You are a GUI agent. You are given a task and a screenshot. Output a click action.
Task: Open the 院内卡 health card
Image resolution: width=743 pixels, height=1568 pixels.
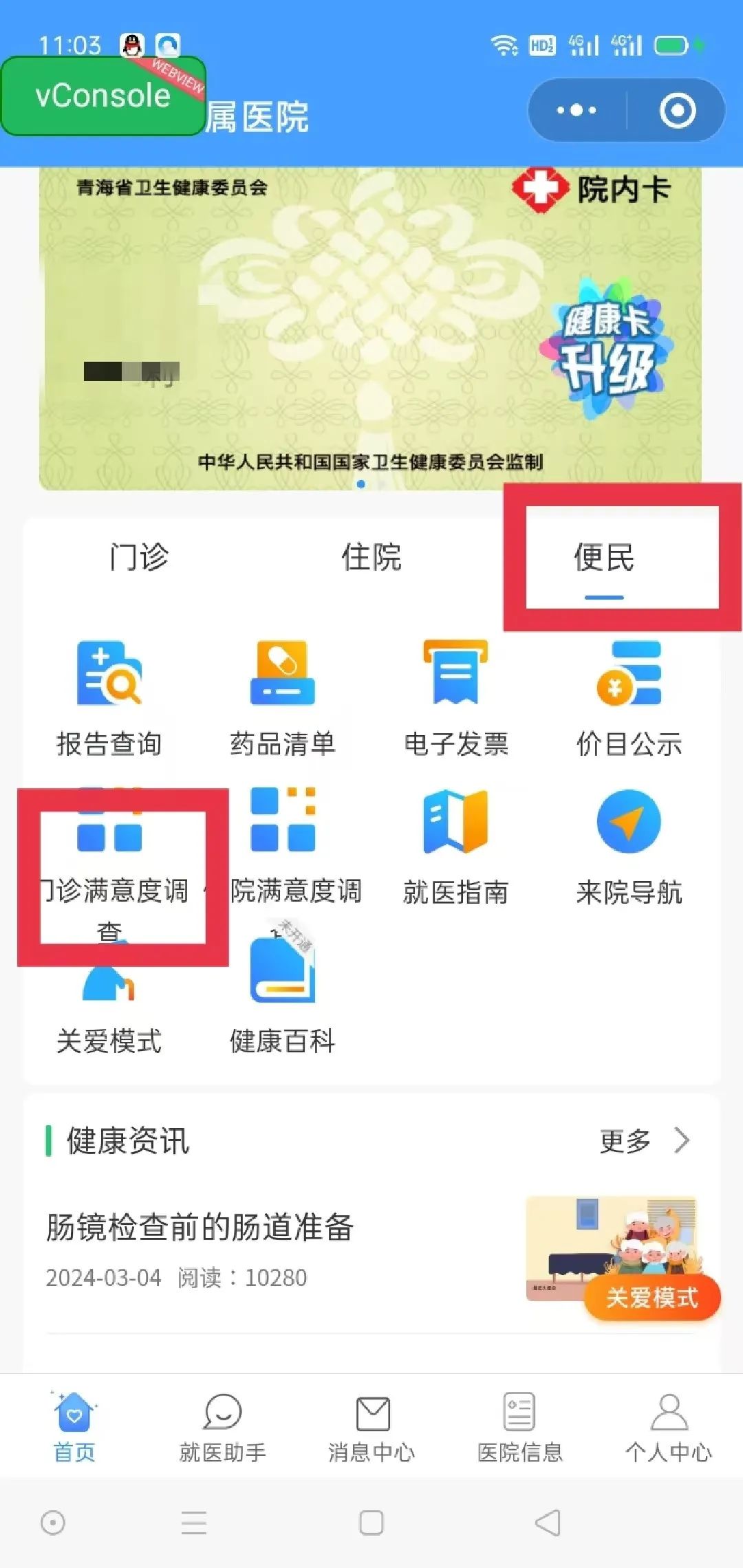click(370, 329)
